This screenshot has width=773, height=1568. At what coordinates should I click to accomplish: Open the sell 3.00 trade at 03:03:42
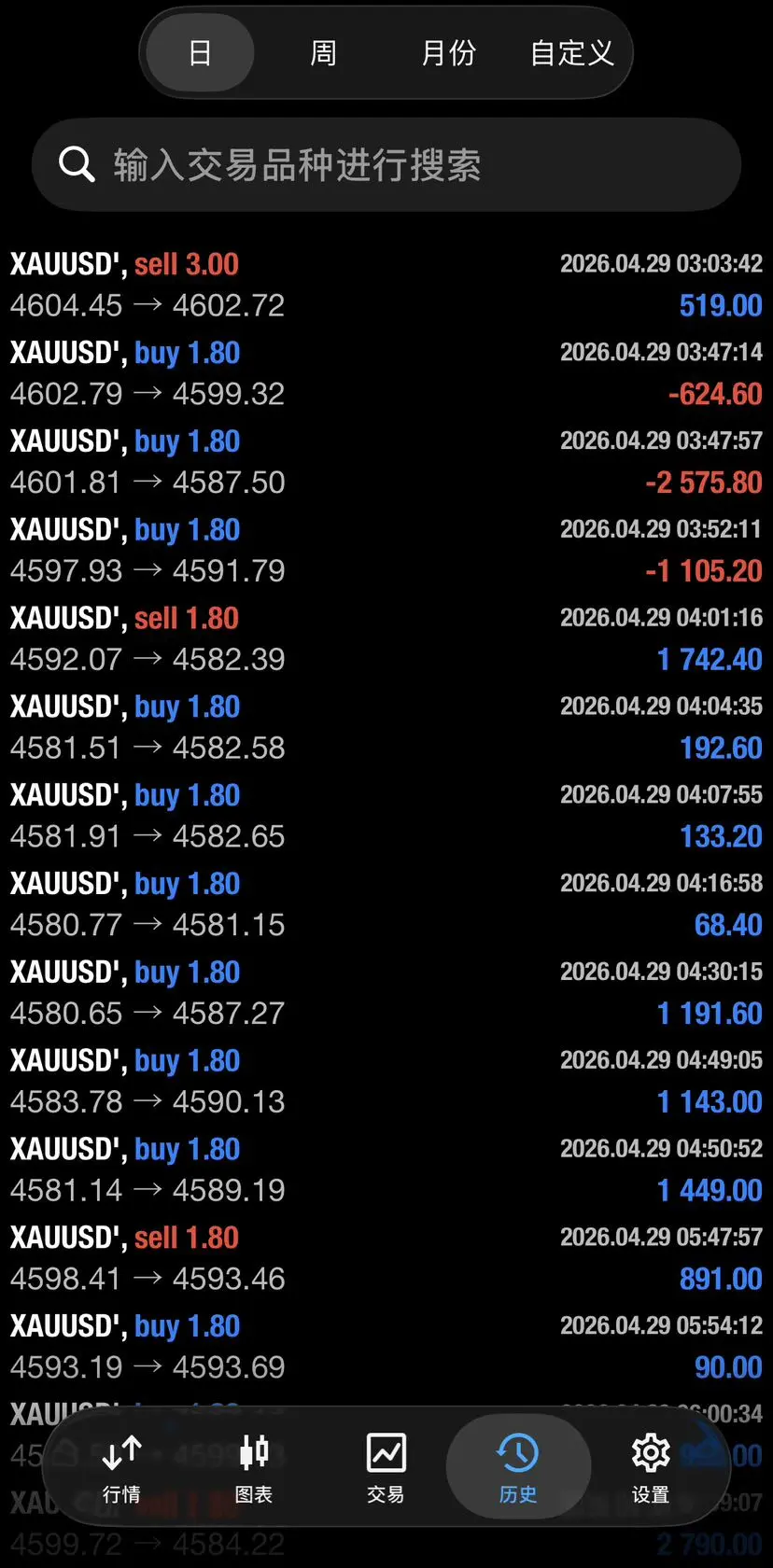(386, 285)
